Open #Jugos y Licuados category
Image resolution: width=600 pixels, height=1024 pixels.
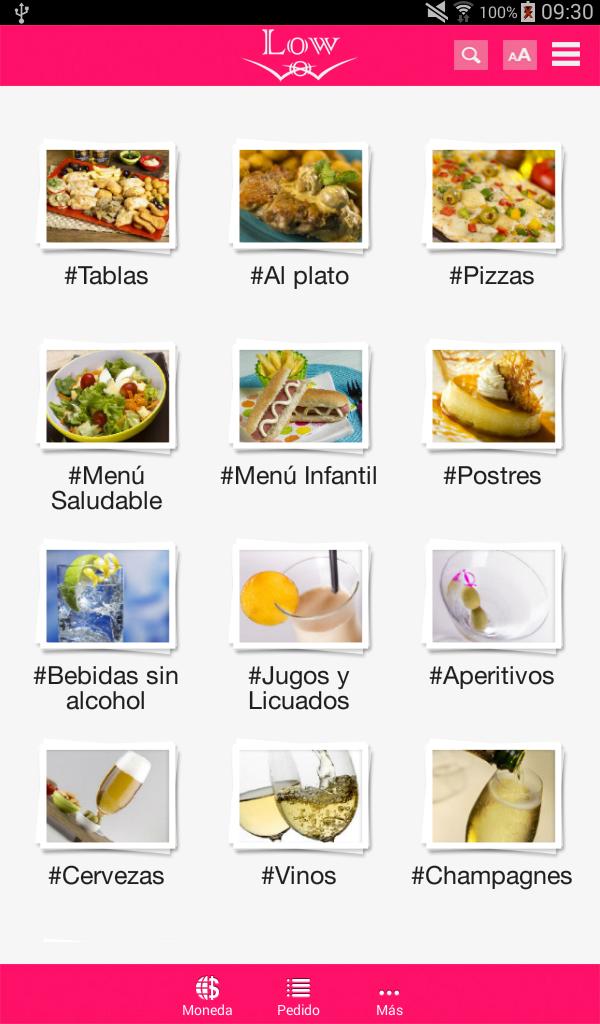pos(300,626)
